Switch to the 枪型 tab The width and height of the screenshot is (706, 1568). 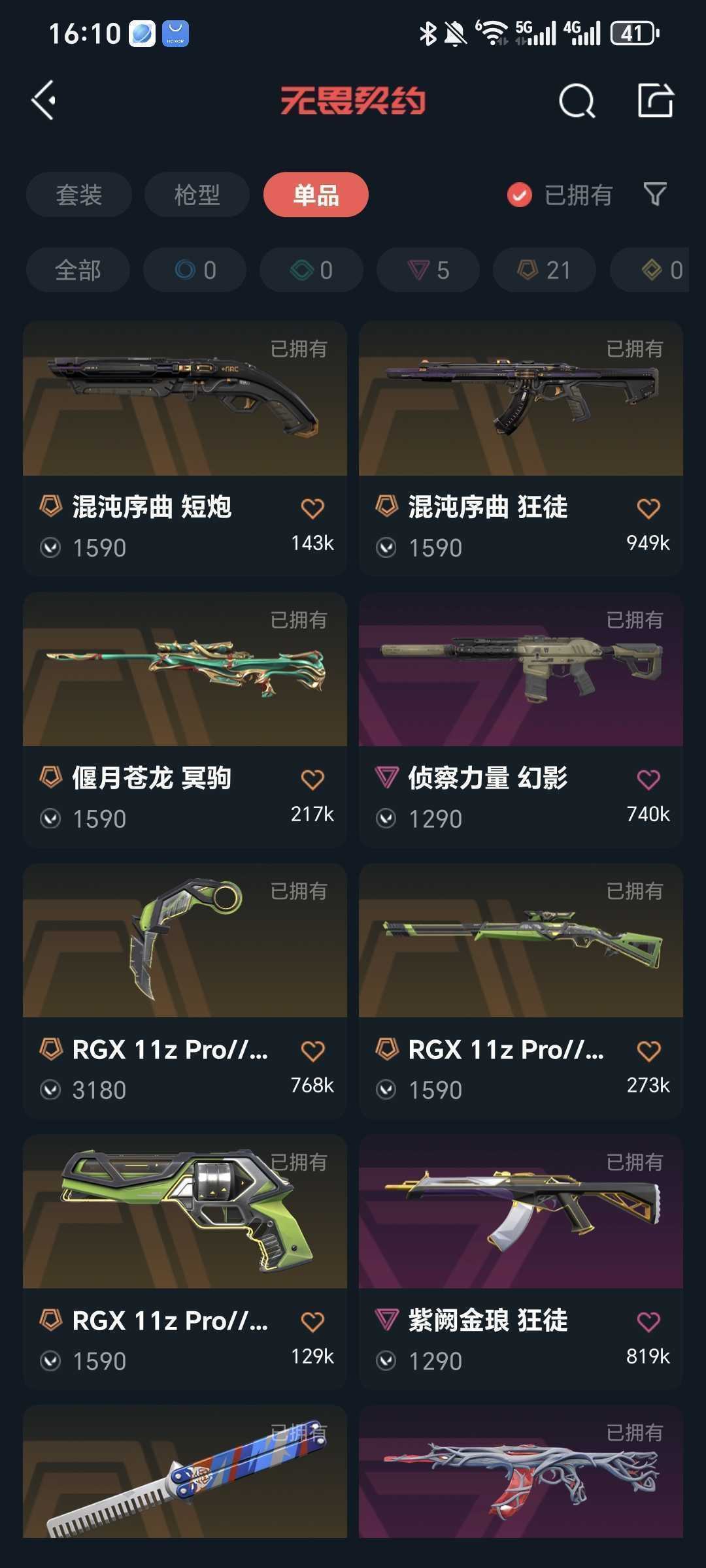click(x=197, y=195)
